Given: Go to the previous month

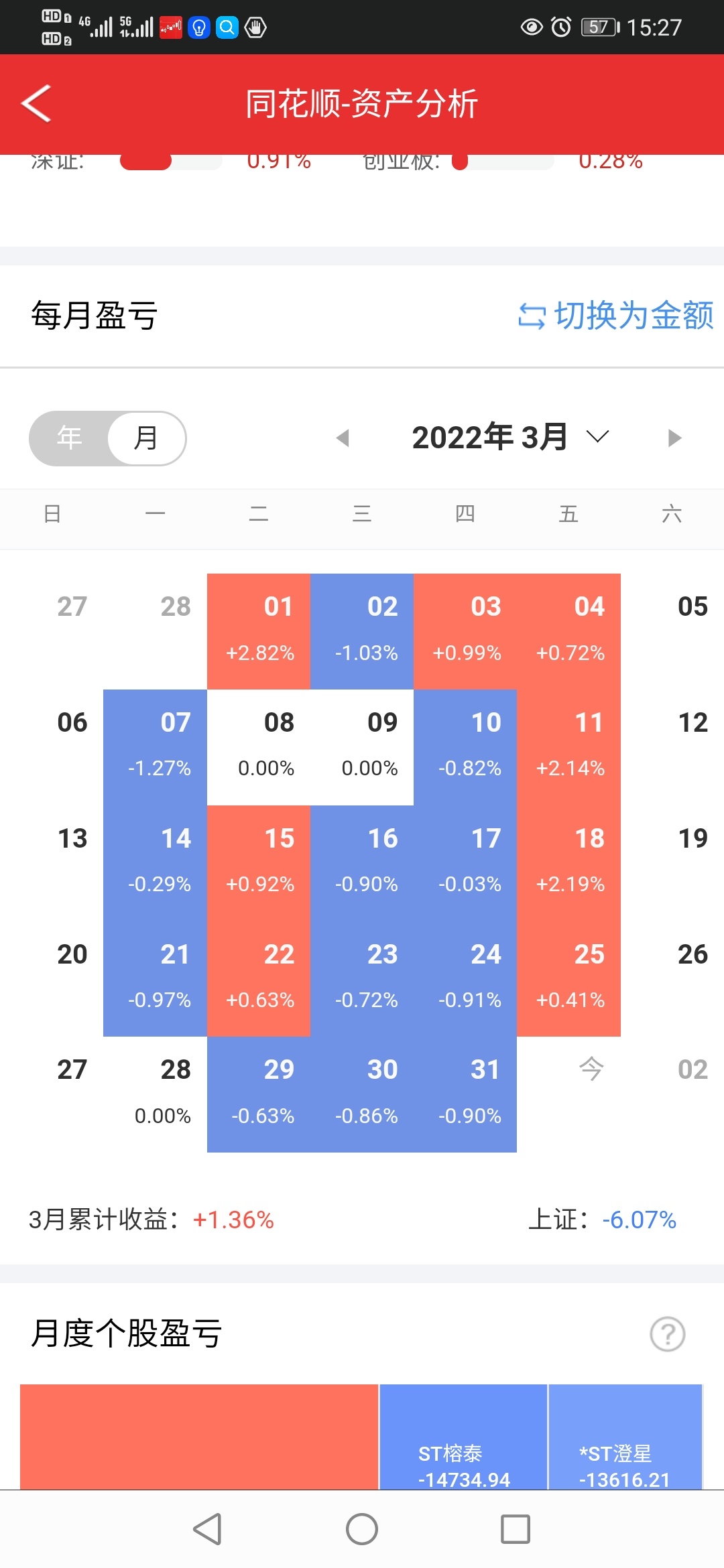Looking at the screenshot, I should tap(343, 438).
